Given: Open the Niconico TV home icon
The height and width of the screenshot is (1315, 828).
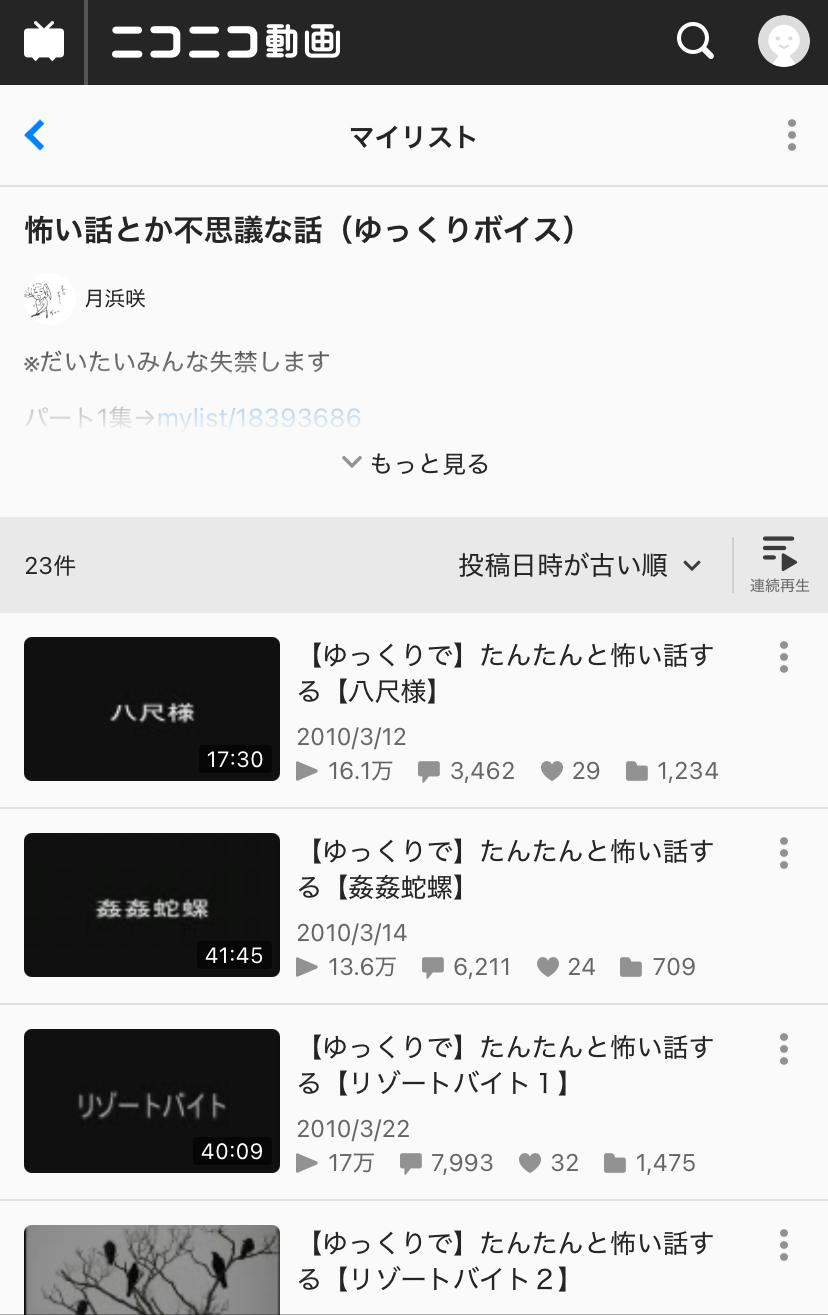Looking at the screenshot, I should (44, 42).
